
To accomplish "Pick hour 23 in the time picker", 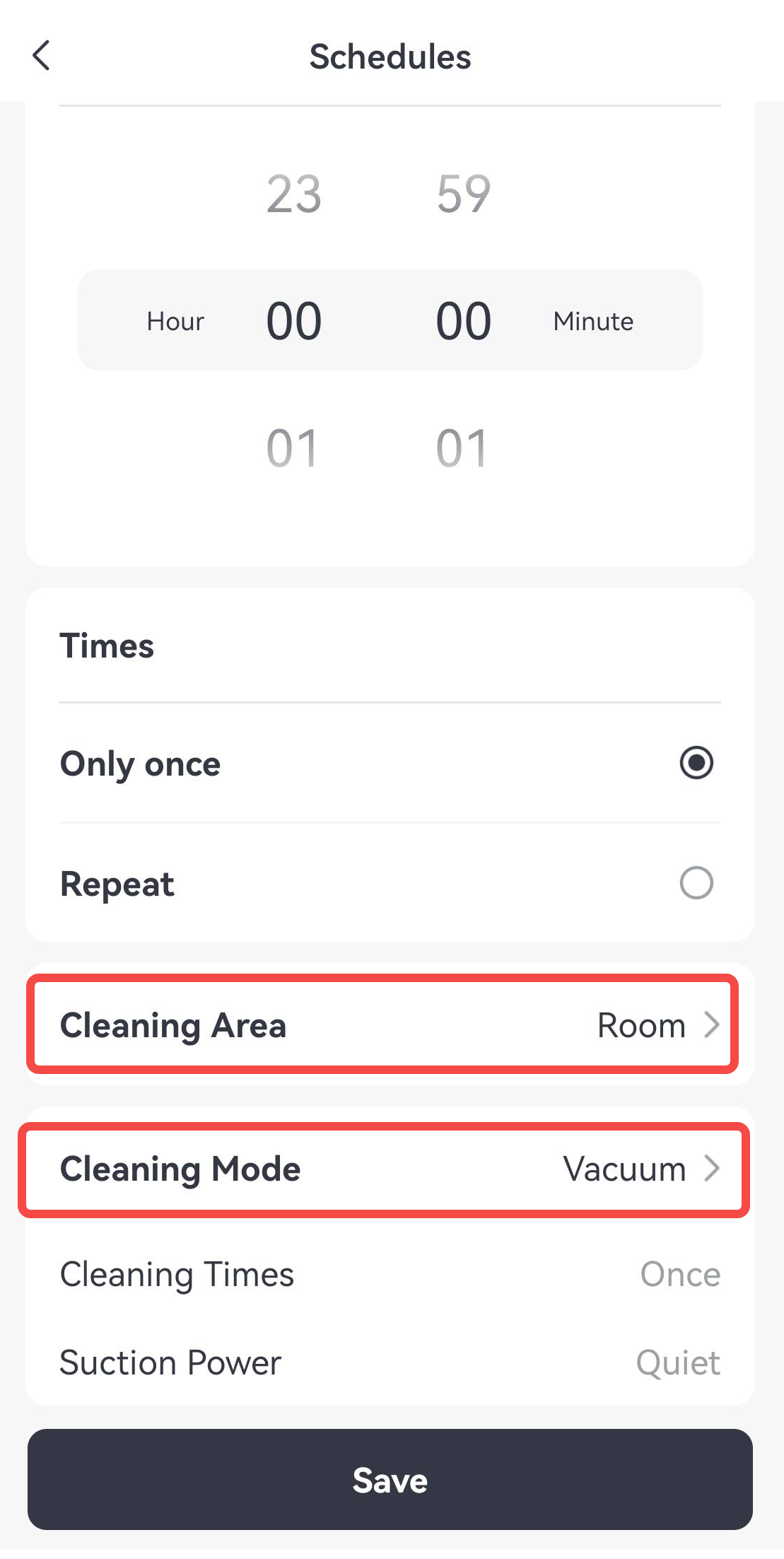I will [x=293, y=194].
